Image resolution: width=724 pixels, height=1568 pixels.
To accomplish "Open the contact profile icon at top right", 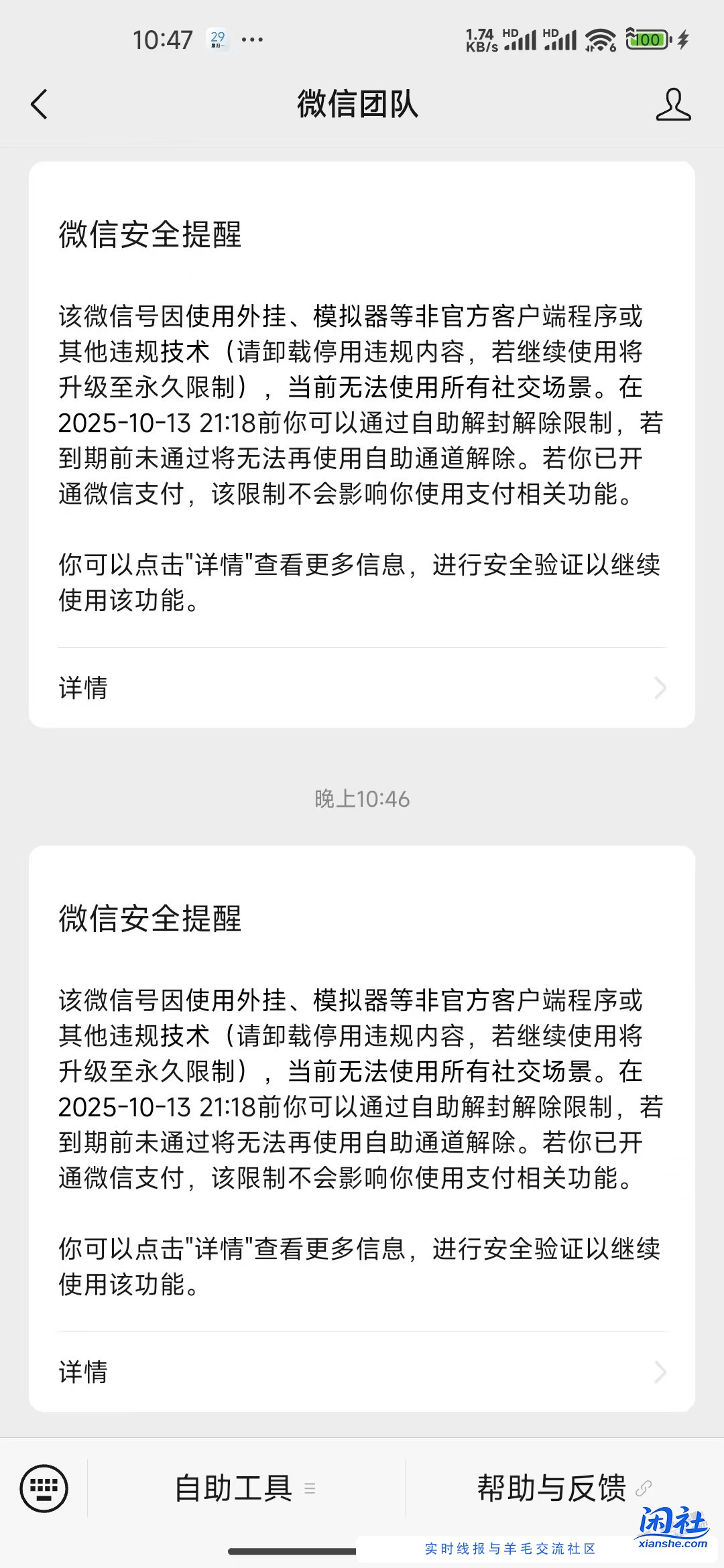I will point(674,105).
